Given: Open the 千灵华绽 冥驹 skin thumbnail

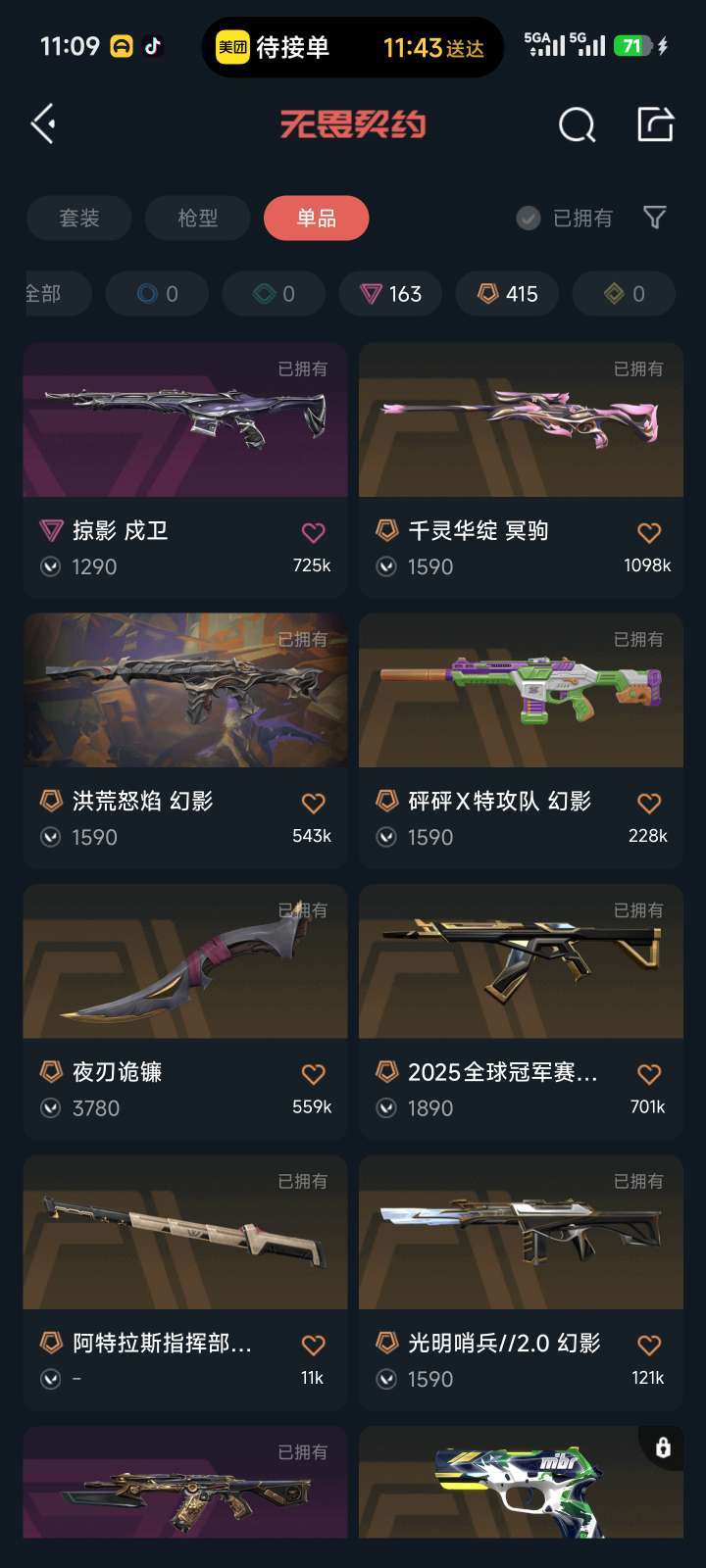Looking at the screenshot, I should [x=520, y=419].
